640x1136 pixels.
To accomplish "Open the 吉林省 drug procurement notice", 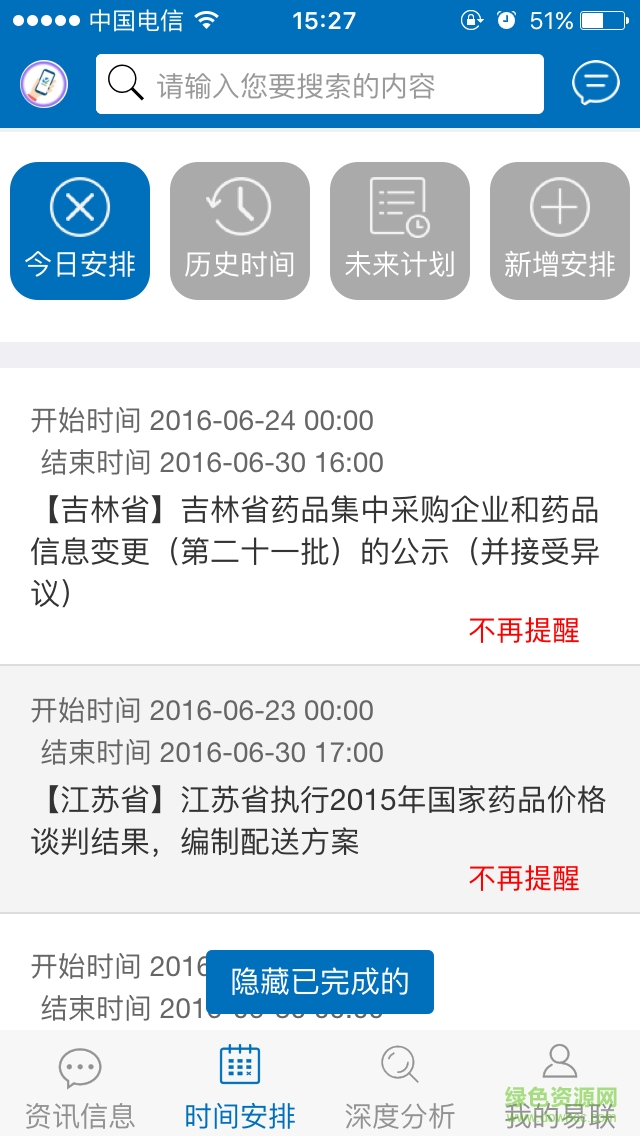I will 315,551.
